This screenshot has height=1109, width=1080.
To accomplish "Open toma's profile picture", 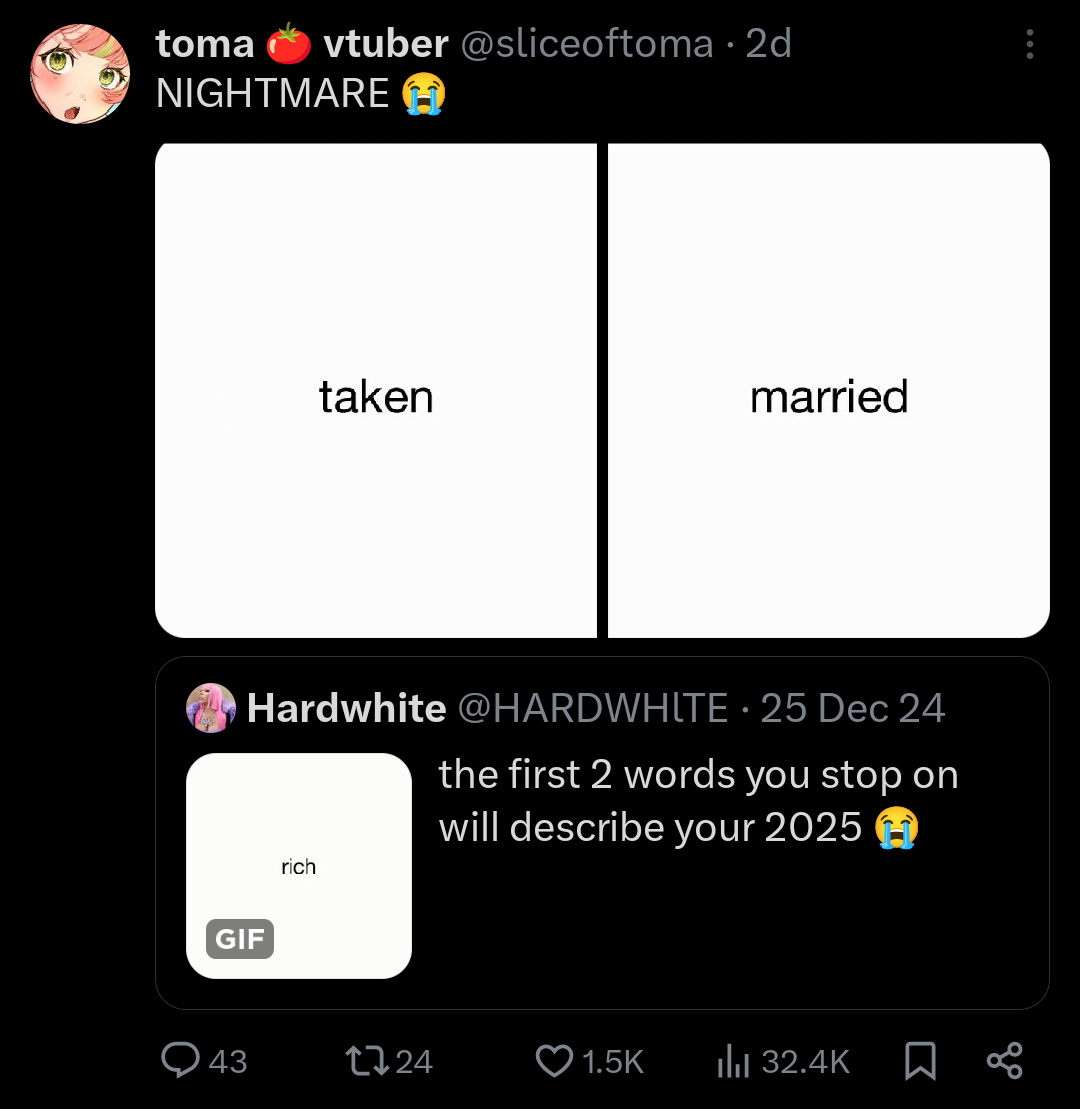I will (x=80, y=74).
